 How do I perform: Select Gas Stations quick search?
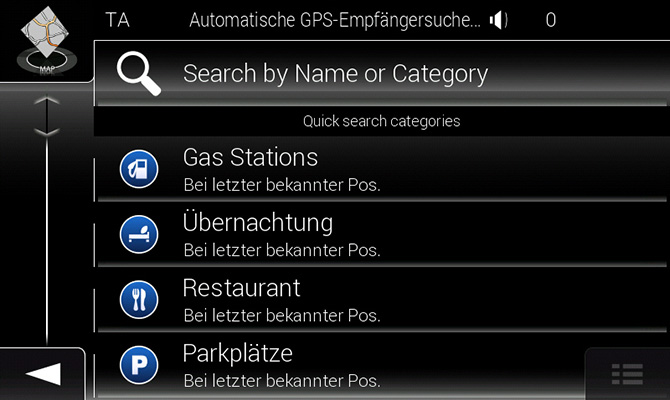point(380,168)
